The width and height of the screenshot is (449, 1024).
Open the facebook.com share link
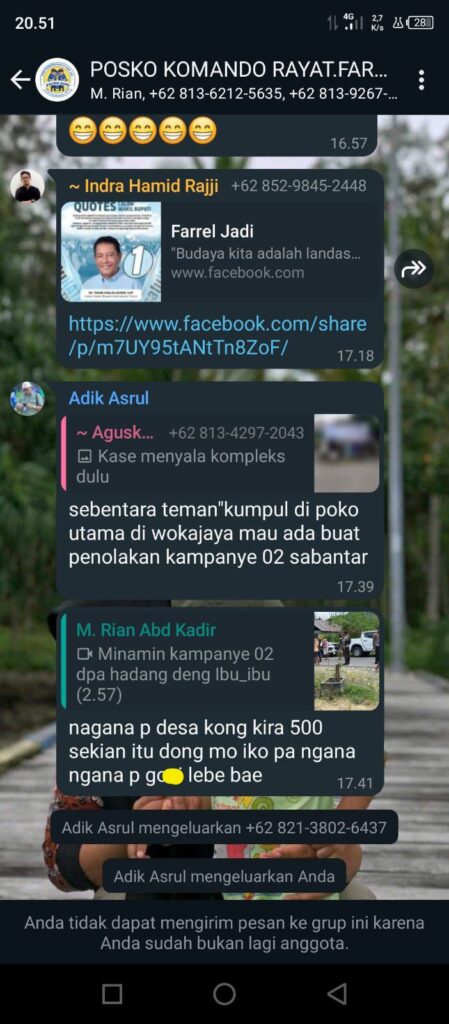pyautogui.click(x=217, y=336)
